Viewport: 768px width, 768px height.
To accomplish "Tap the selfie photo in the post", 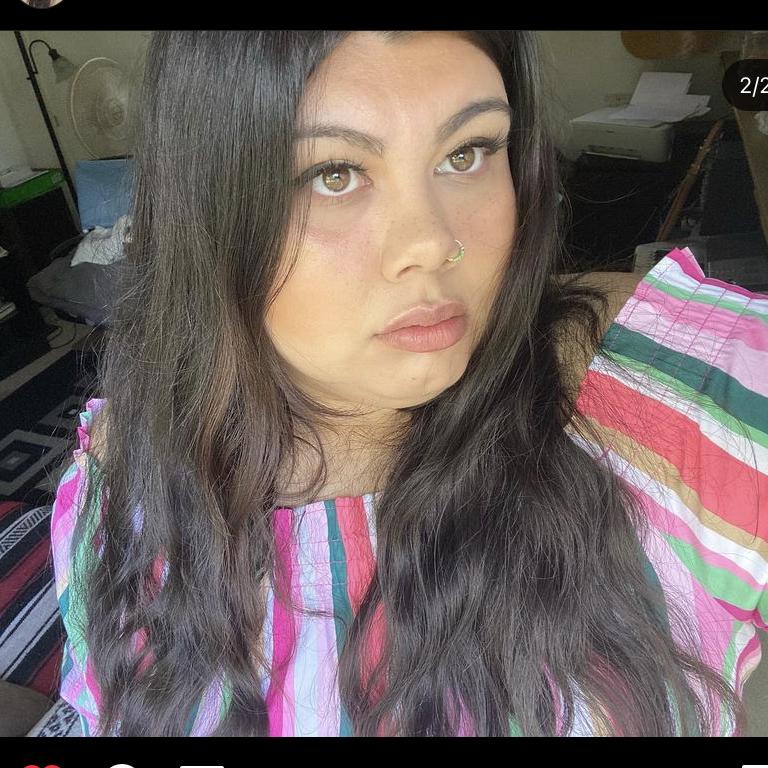I will tap(384, 384).
